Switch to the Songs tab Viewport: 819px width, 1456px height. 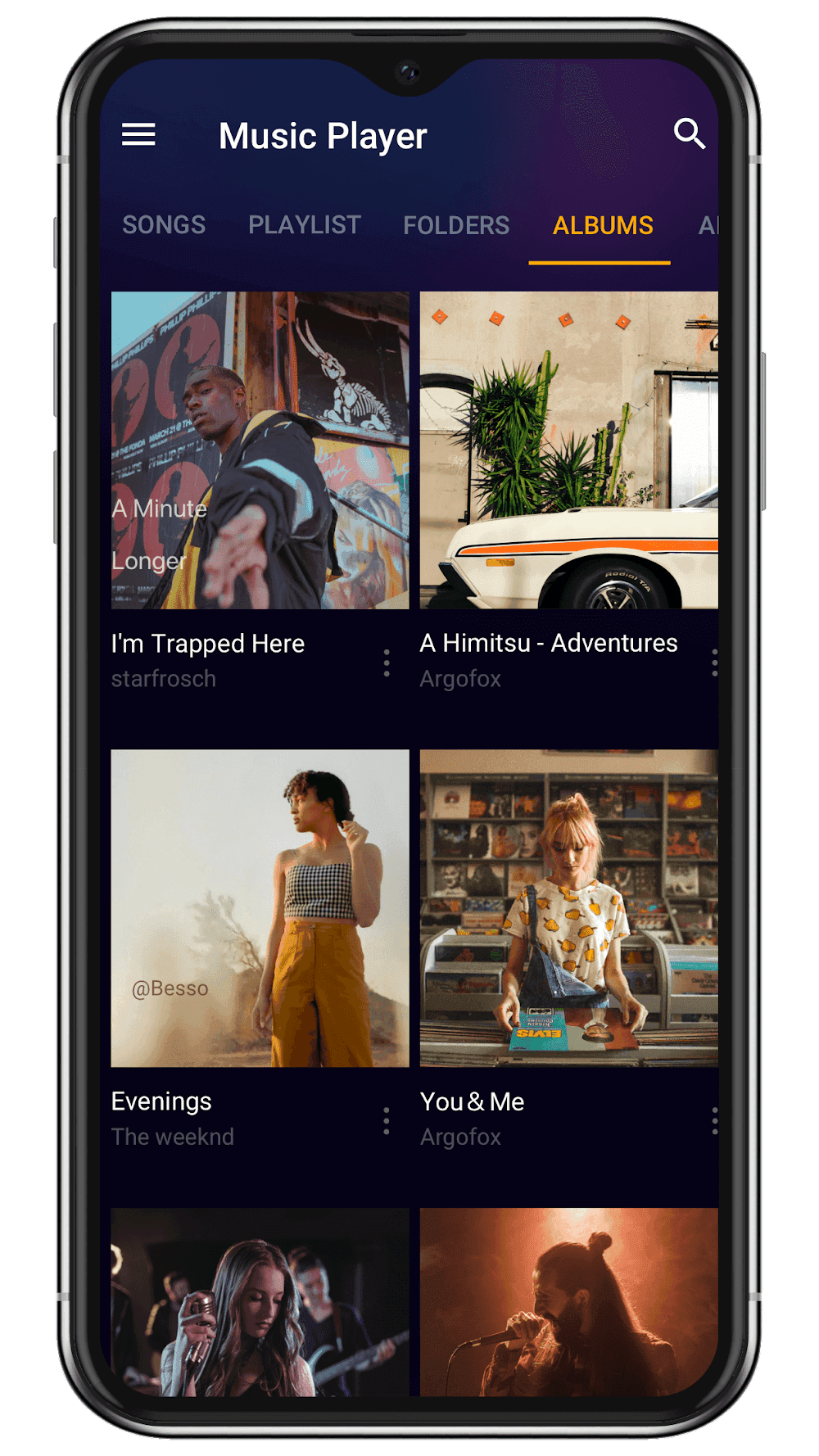click(164, 225)
